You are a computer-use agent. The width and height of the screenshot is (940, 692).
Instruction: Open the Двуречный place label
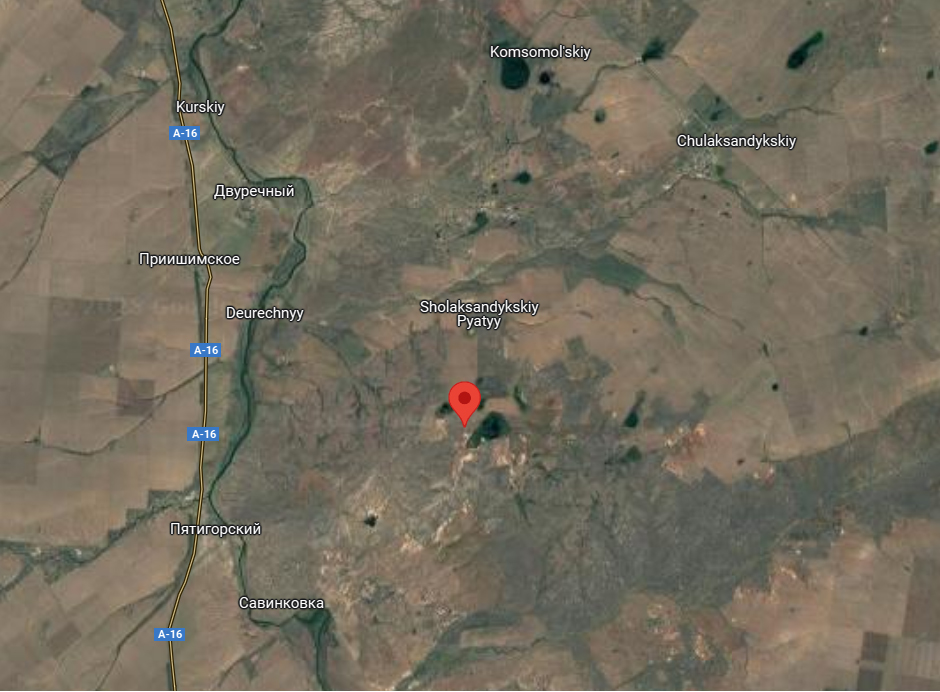click(254, 191)
